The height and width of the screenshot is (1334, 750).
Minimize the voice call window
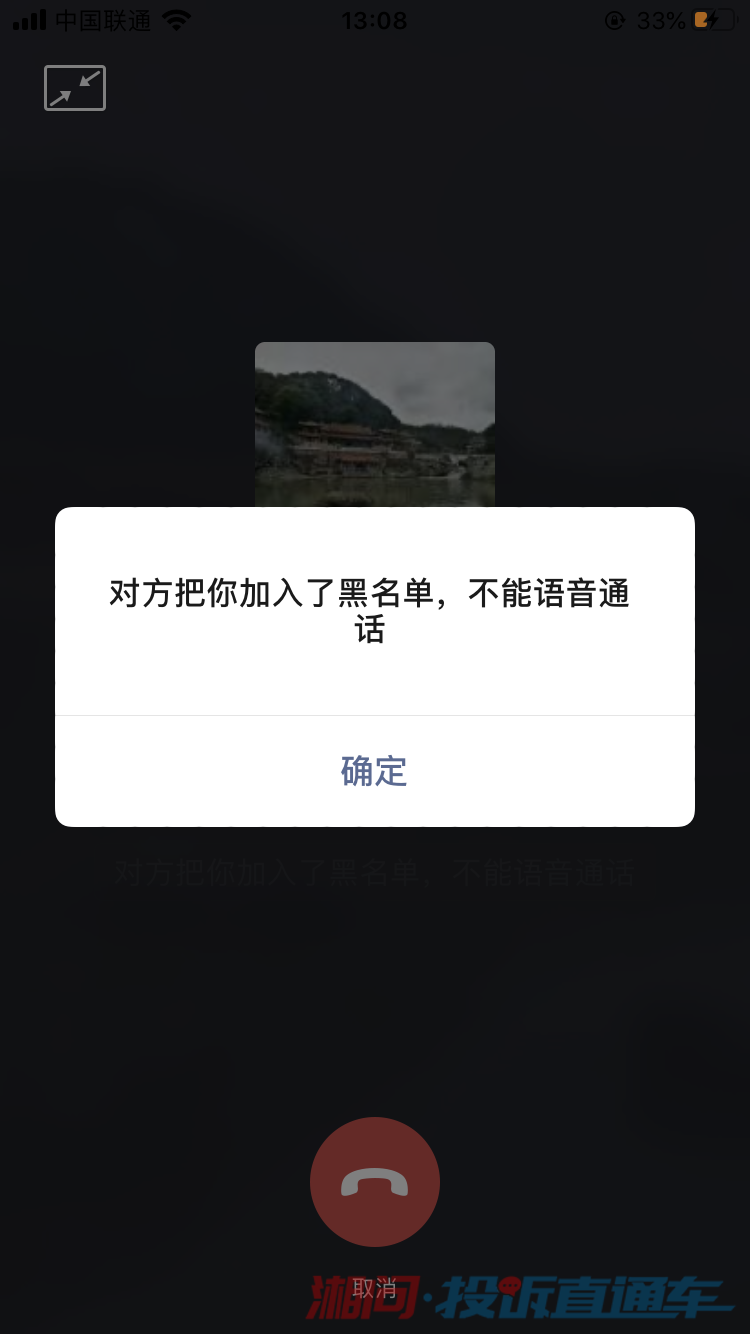tap(75, 88)
